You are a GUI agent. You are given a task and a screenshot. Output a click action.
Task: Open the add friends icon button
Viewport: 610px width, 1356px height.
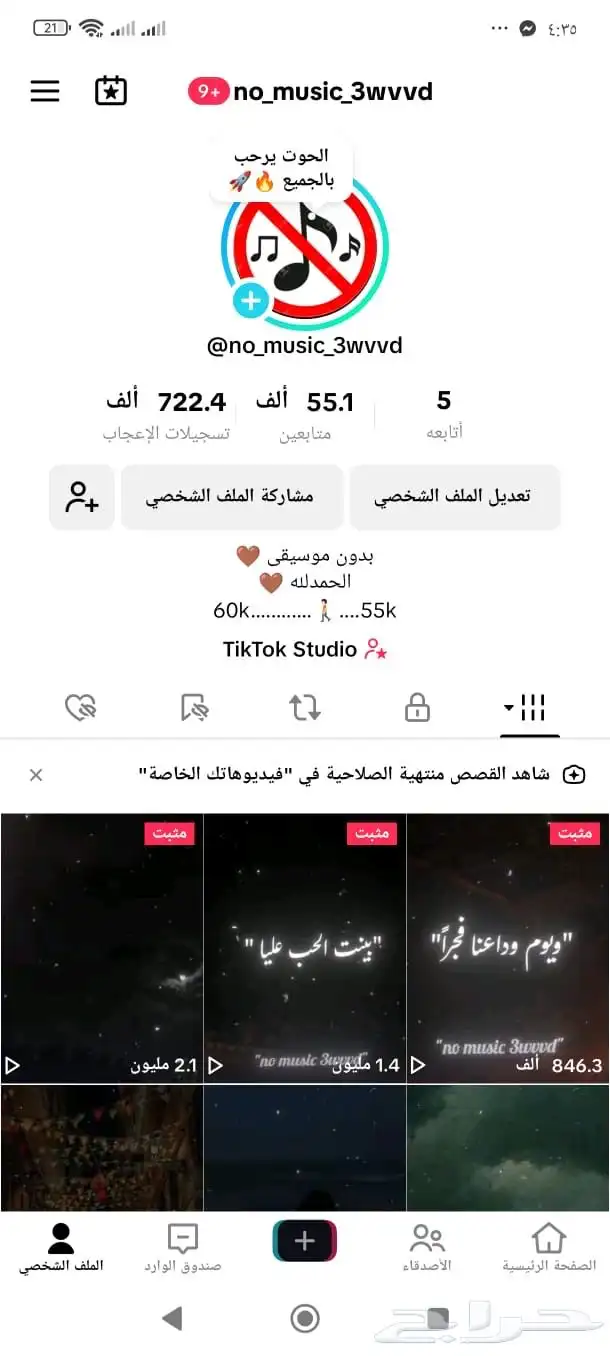(x=82, y=497)
